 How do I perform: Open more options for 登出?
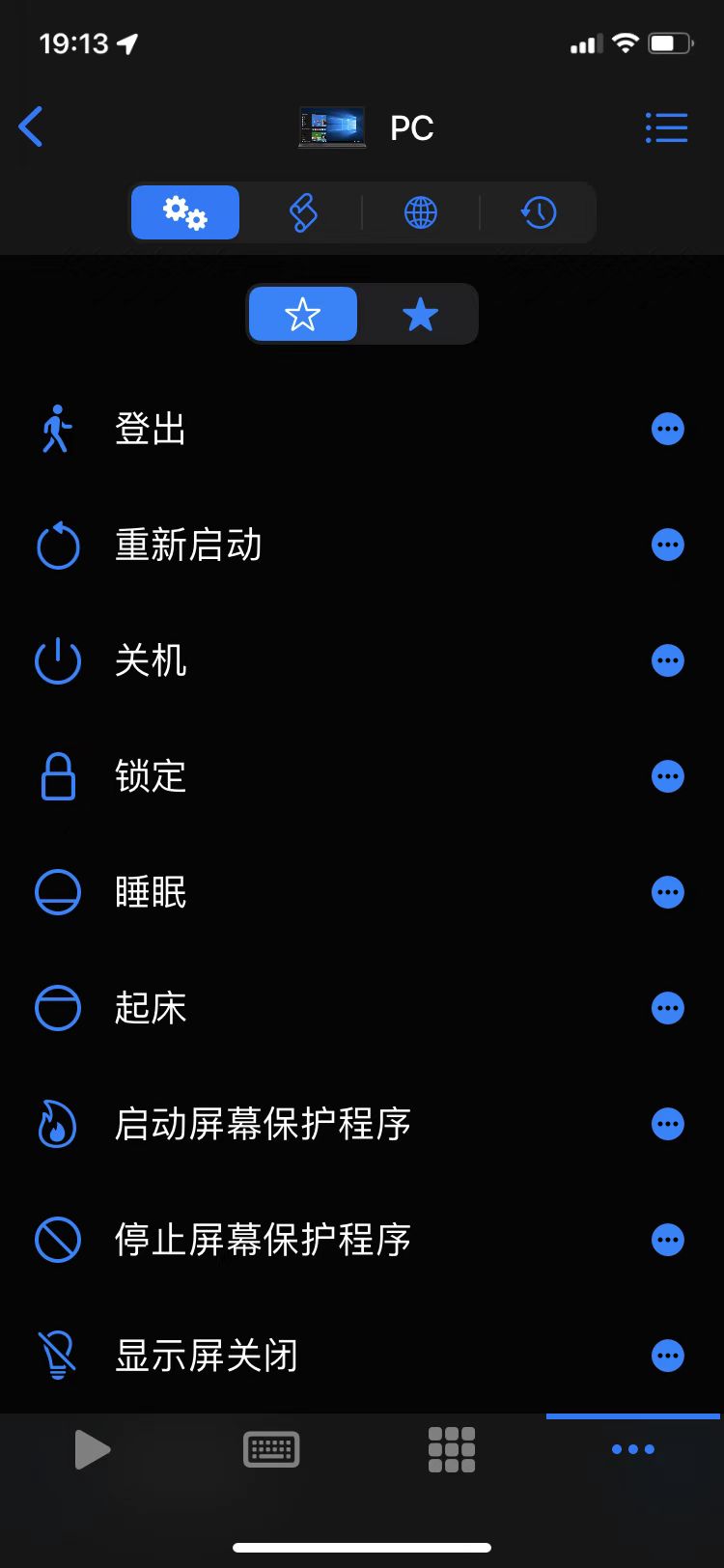point(667,429)
